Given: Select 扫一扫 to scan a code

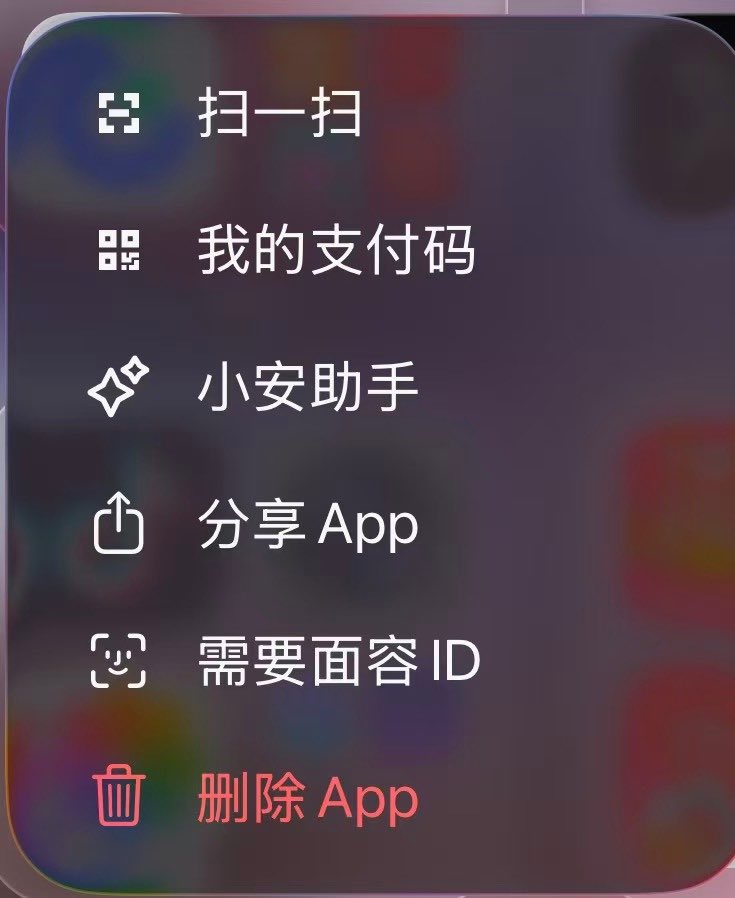Looking at the screenshot, I should click(x=280, y=115).
